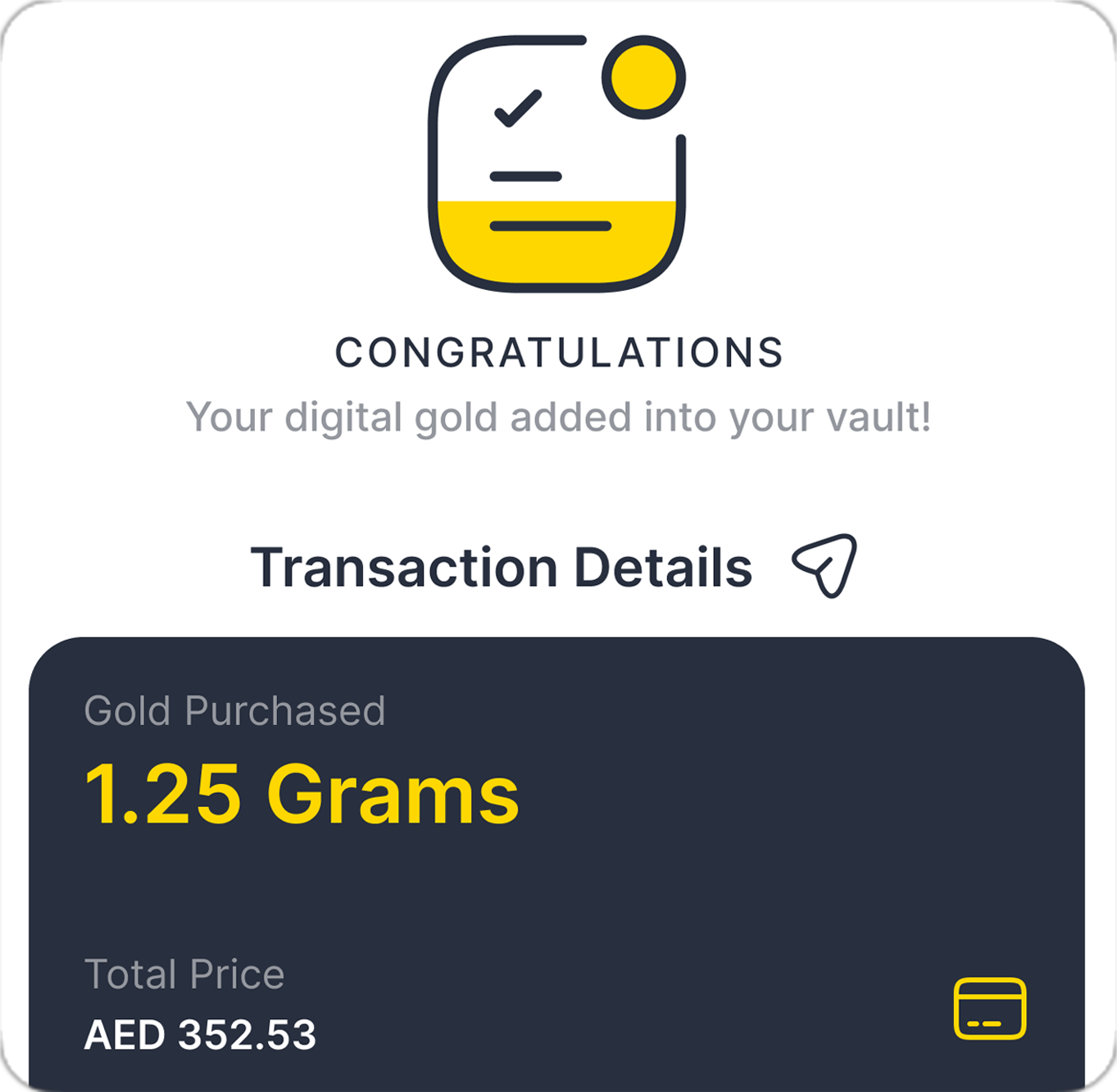Share the transaction details
The image size is (1117, 1092).
click(x=825, y=565)
